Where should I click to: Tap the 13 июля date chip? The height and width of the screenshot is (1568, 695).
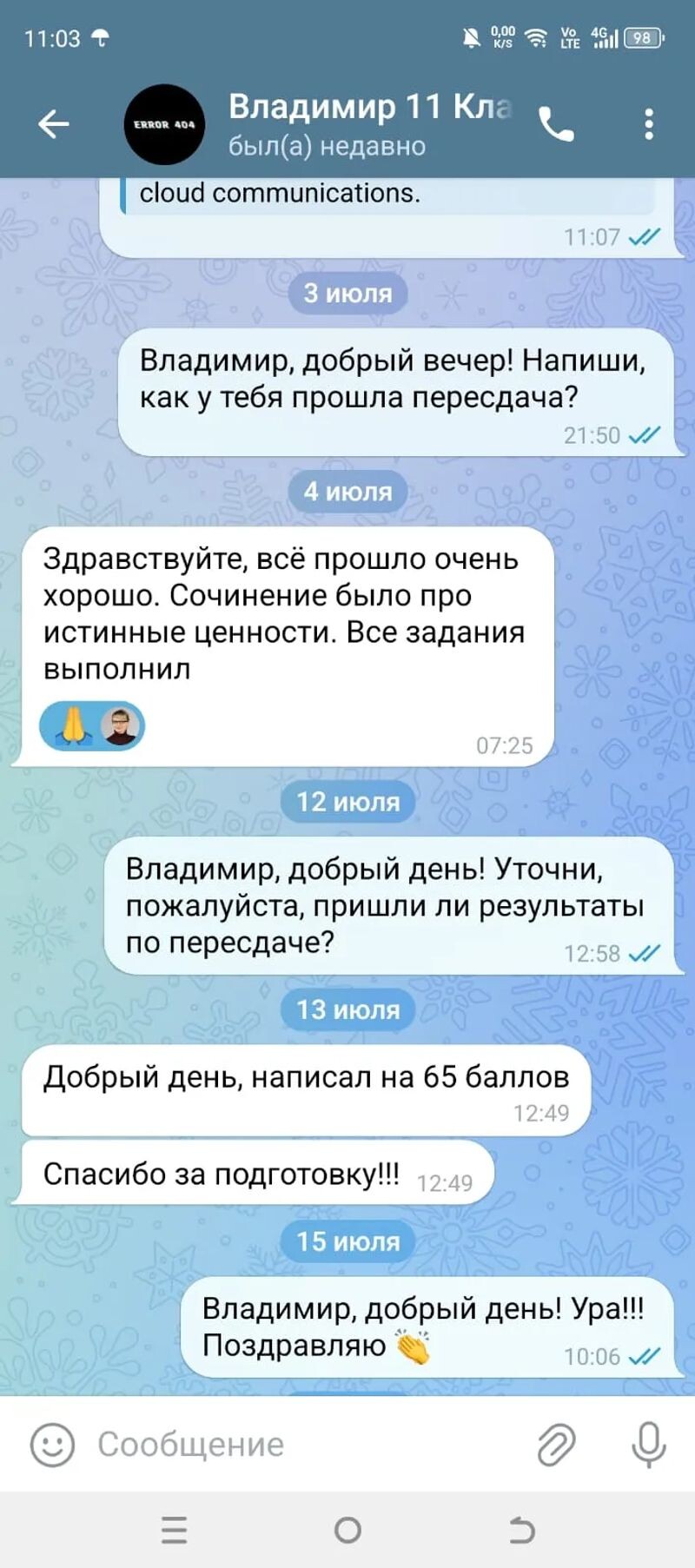pyautogui.click(x=347, y=1009)
